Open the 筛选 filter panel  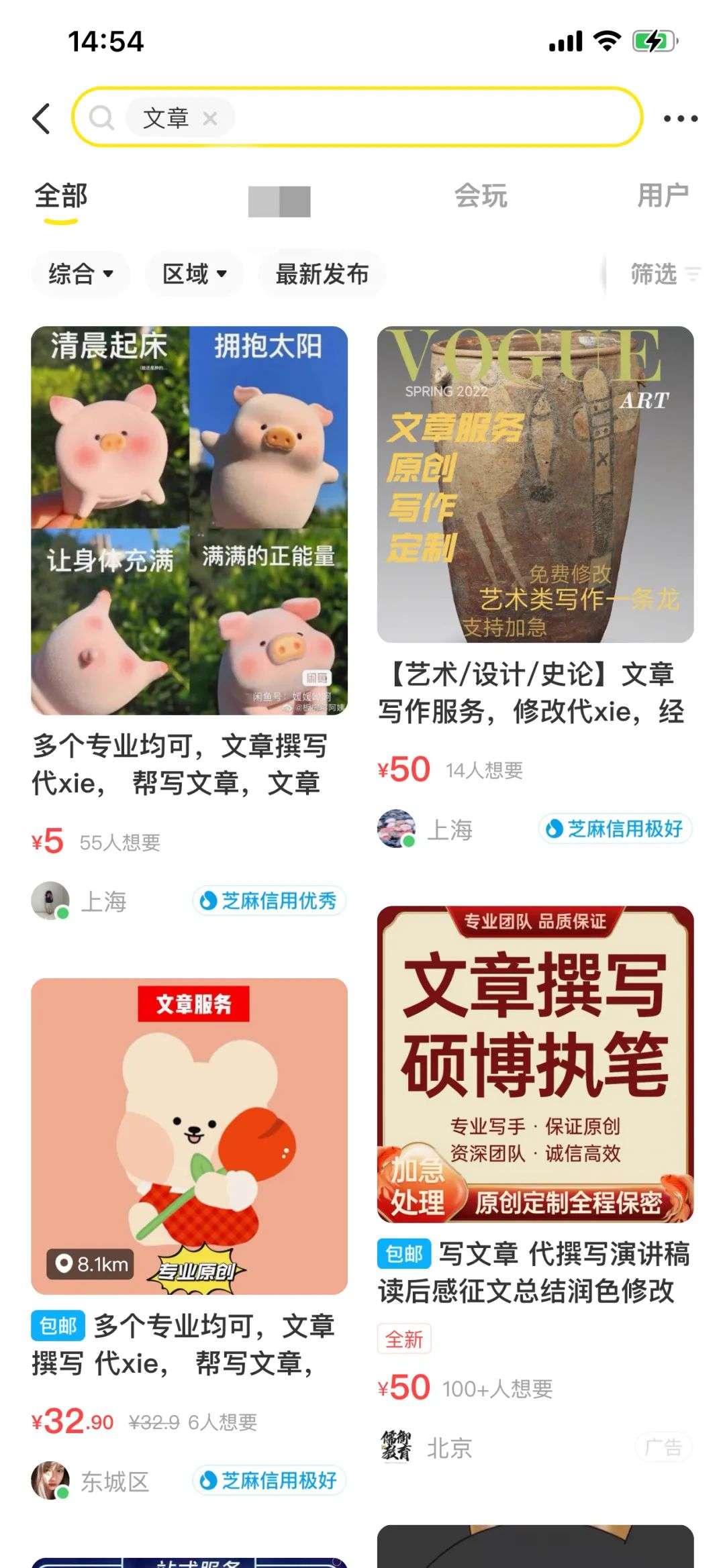click(x=665, y=274)
